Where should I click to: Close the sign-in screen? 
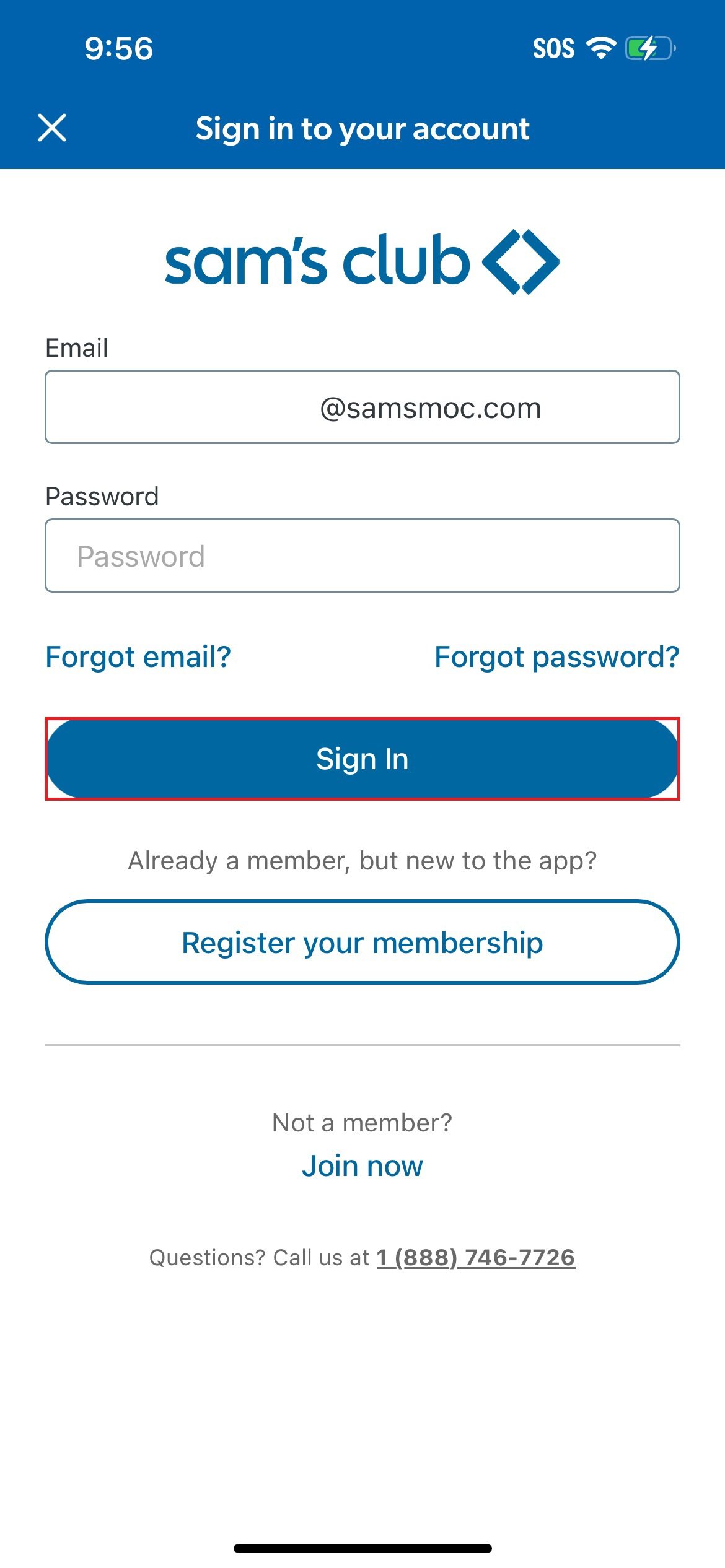pos(52,128)
